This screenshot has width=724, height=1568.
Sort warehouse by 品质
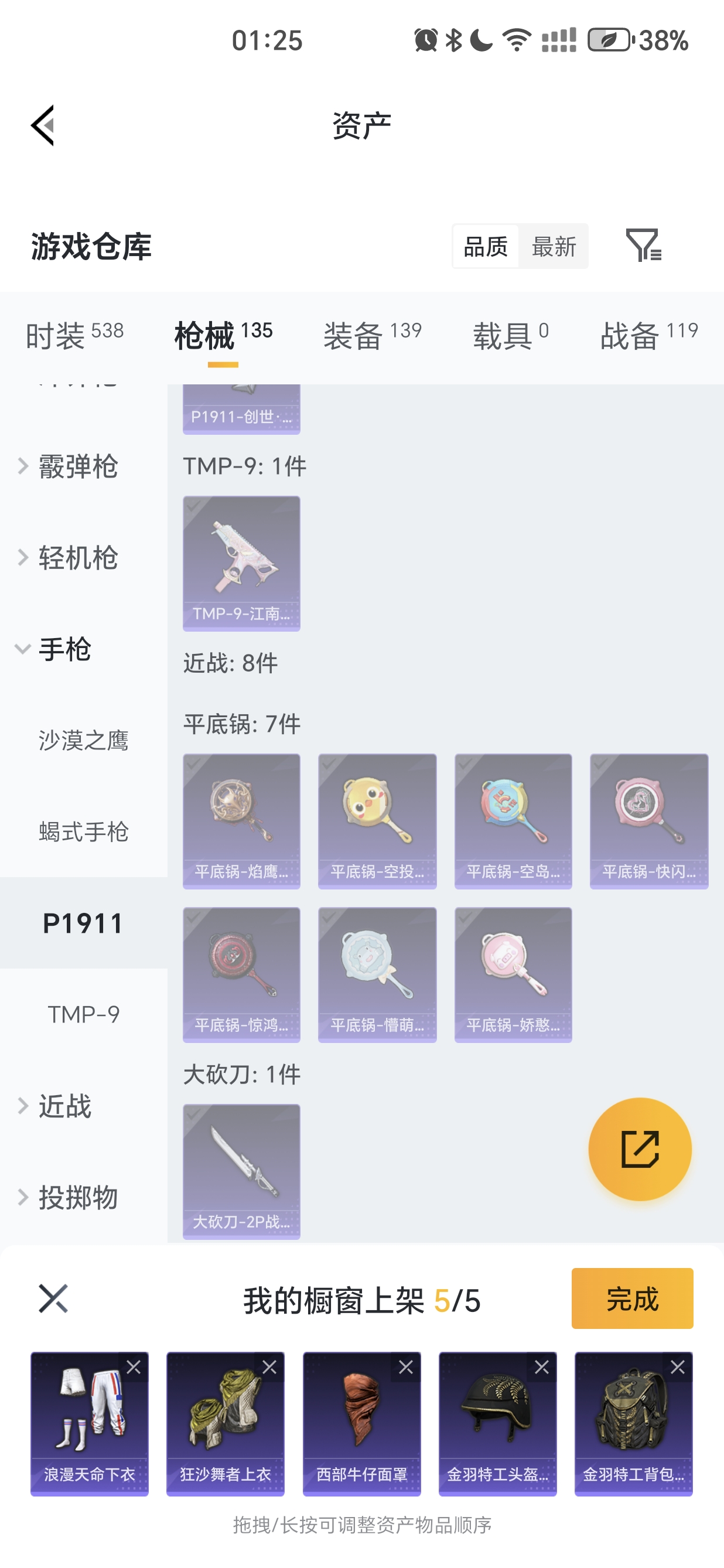486,247
